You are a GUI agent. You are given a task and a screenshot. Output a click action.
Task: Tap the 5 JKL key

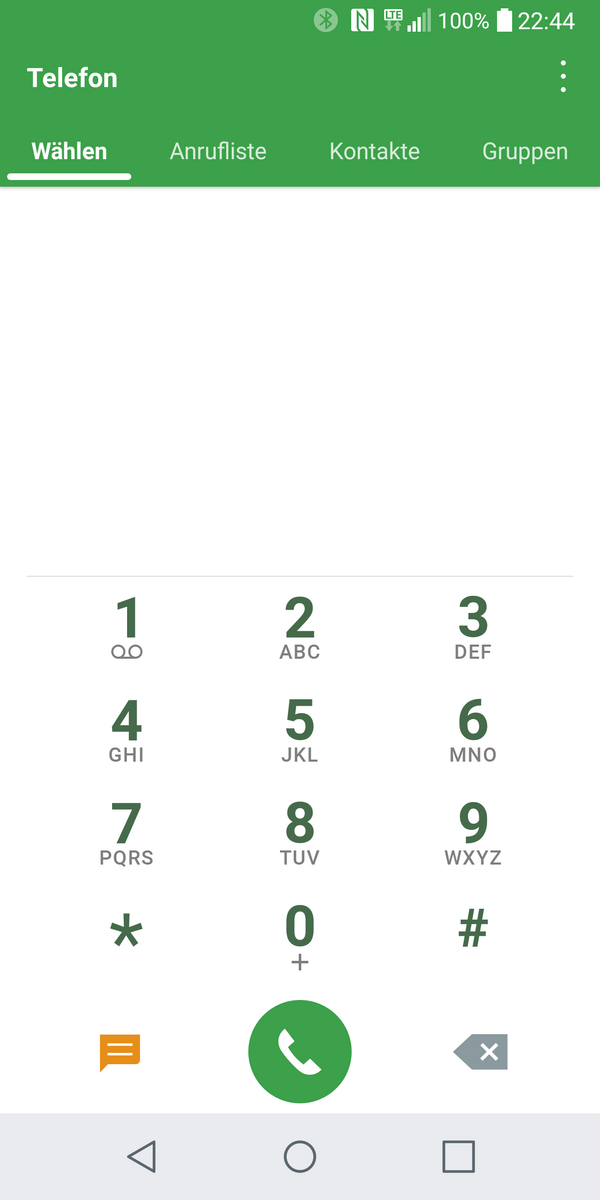[300, 731]
